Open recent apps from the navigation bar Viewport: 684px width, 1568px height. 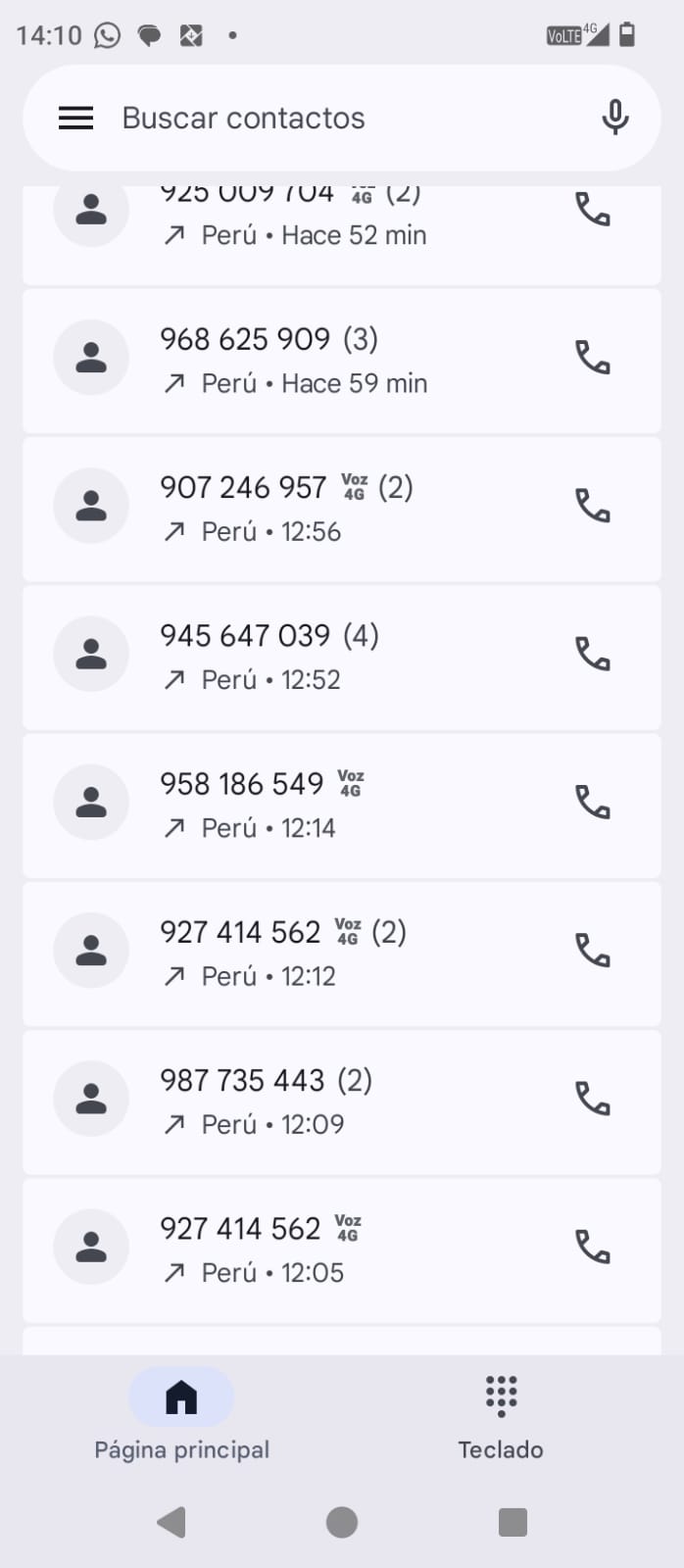(x=513, y=1522)
